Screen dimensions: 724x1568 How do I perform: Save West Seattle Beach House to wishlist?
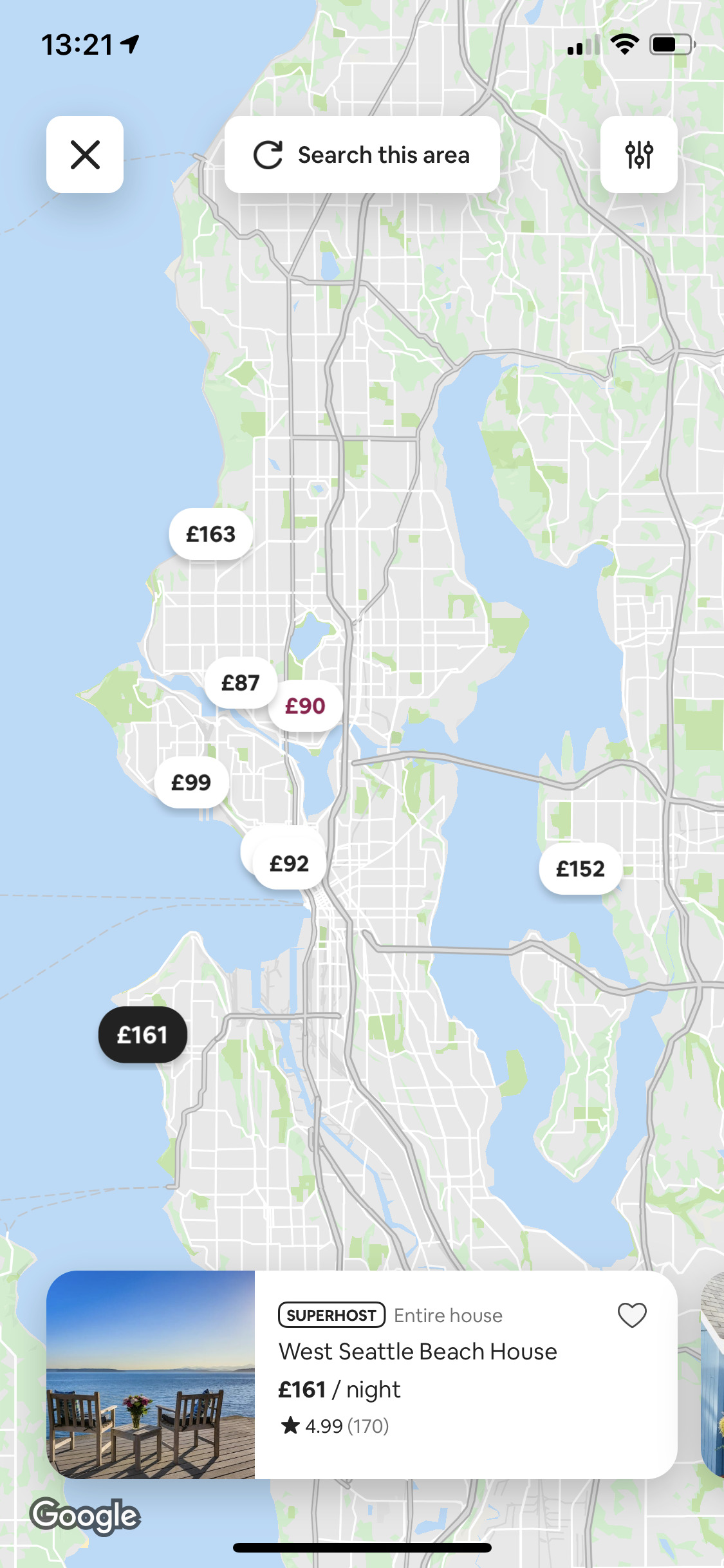631,1316
